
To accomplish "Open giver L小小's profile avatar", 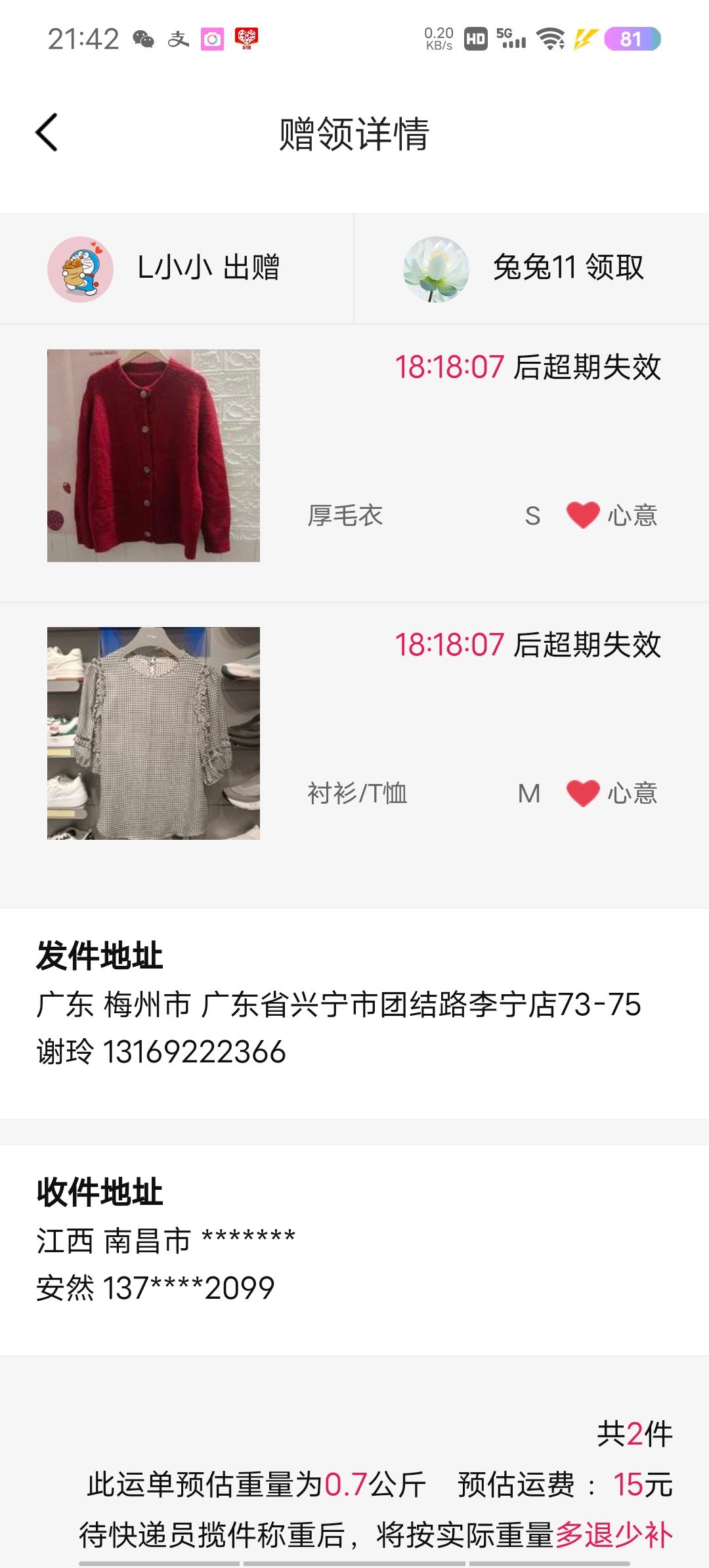I will (x=80, y=269).
